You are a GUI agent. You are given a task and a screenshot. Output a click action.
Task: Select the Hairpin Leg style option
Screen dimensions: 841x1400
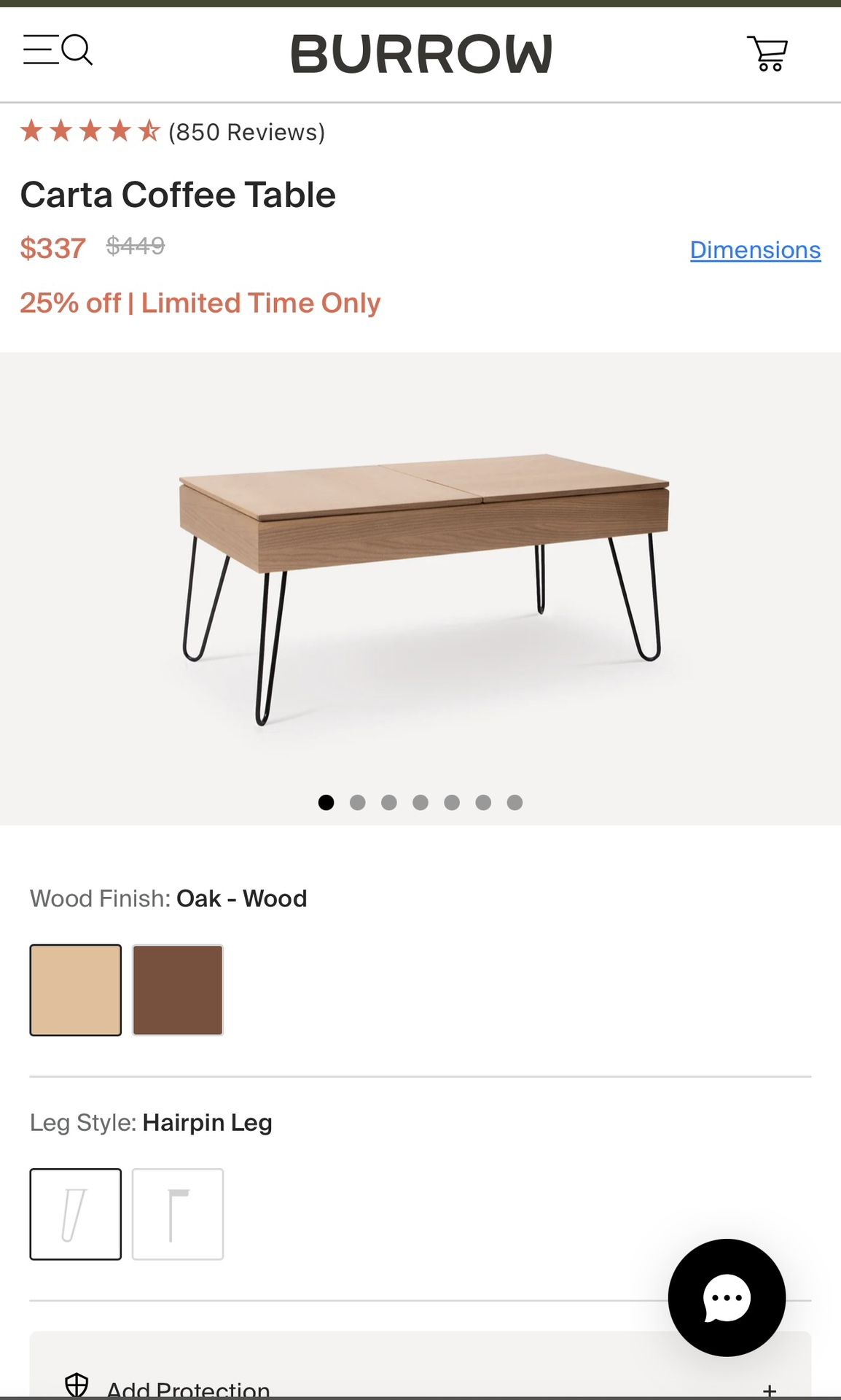pos(76,1212)
